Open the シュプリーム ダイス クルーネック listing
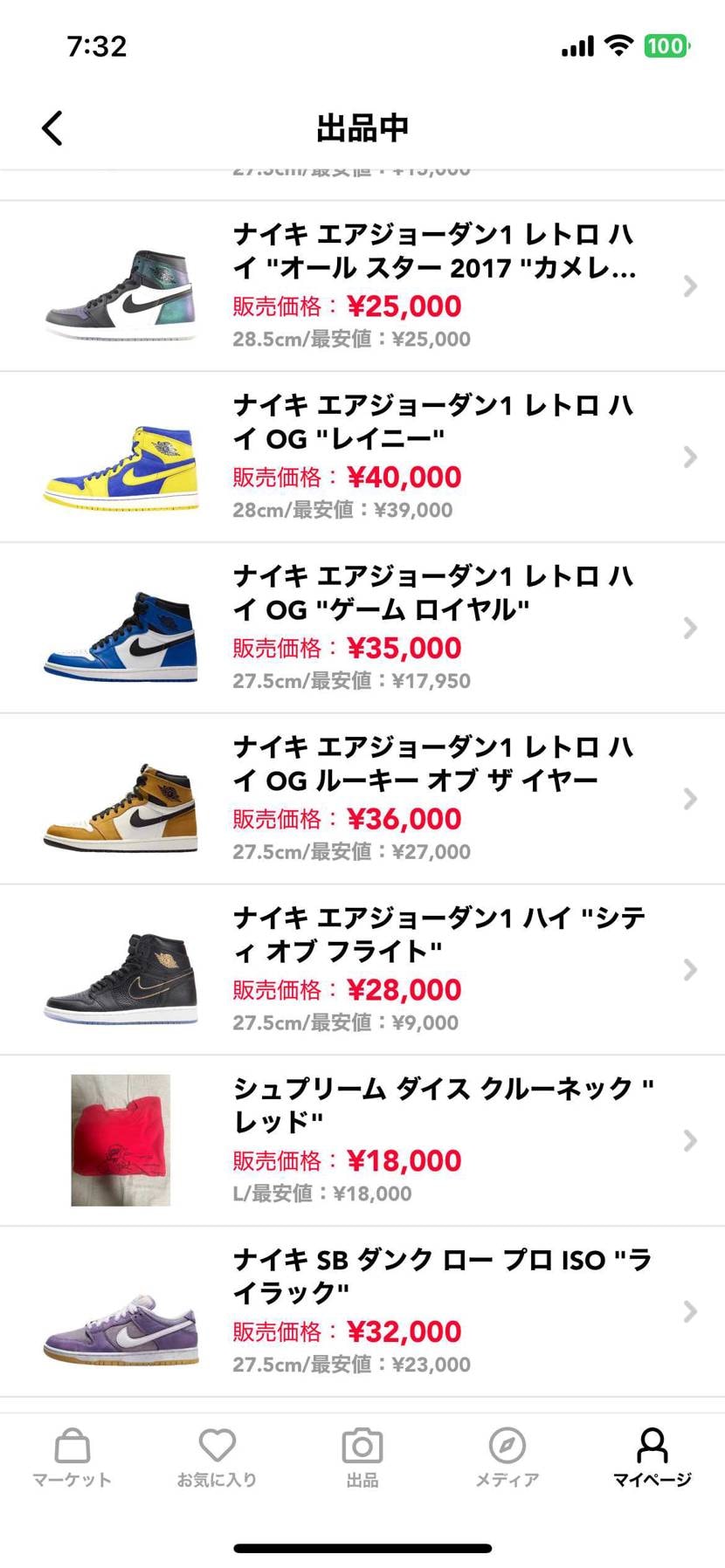Viewport: 725px width, 1568px height. [362, 1140]
